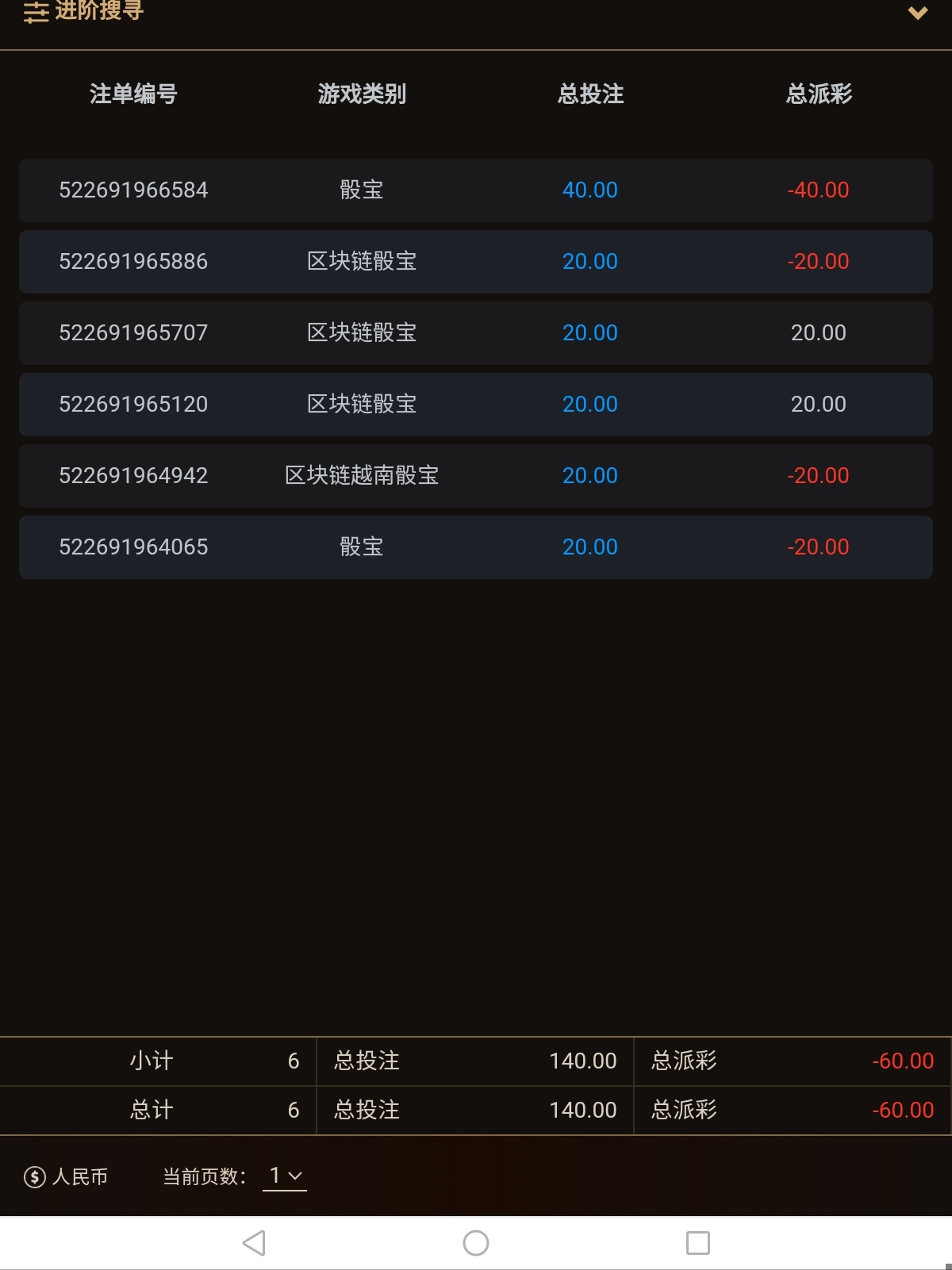Open the current page number dropdown
The height and width of the screenshot is (1270, 952).
coord(285,1176)
